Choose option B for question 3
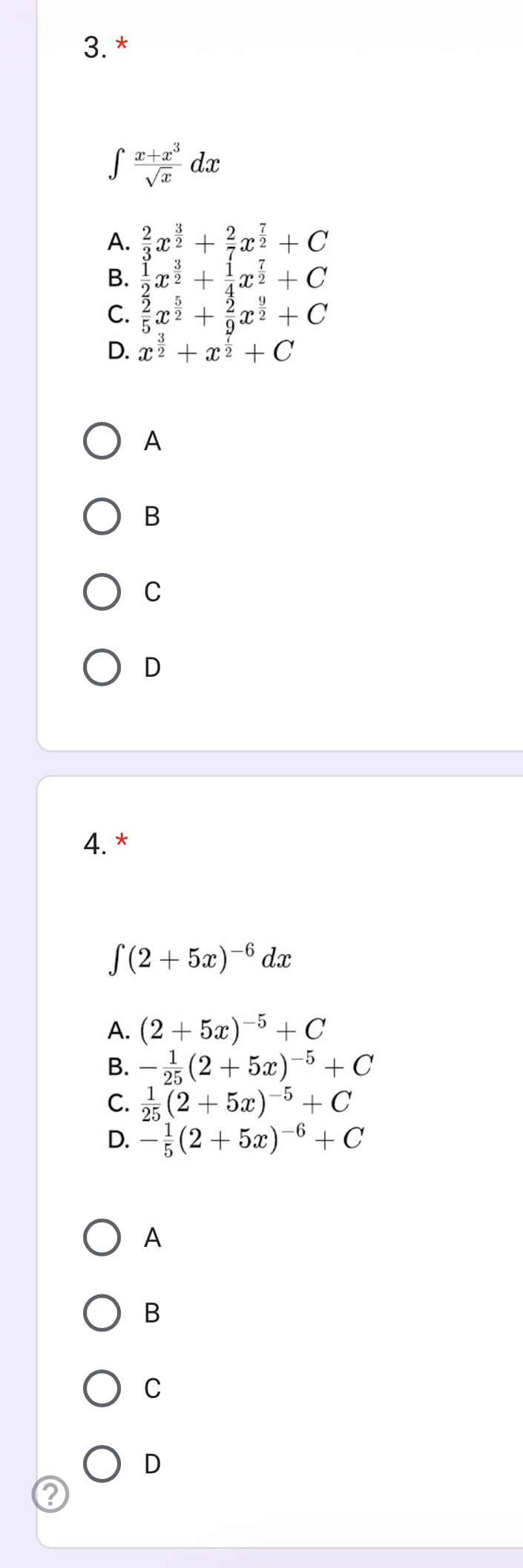This screenshot has width=523, height=1568. 102,517
